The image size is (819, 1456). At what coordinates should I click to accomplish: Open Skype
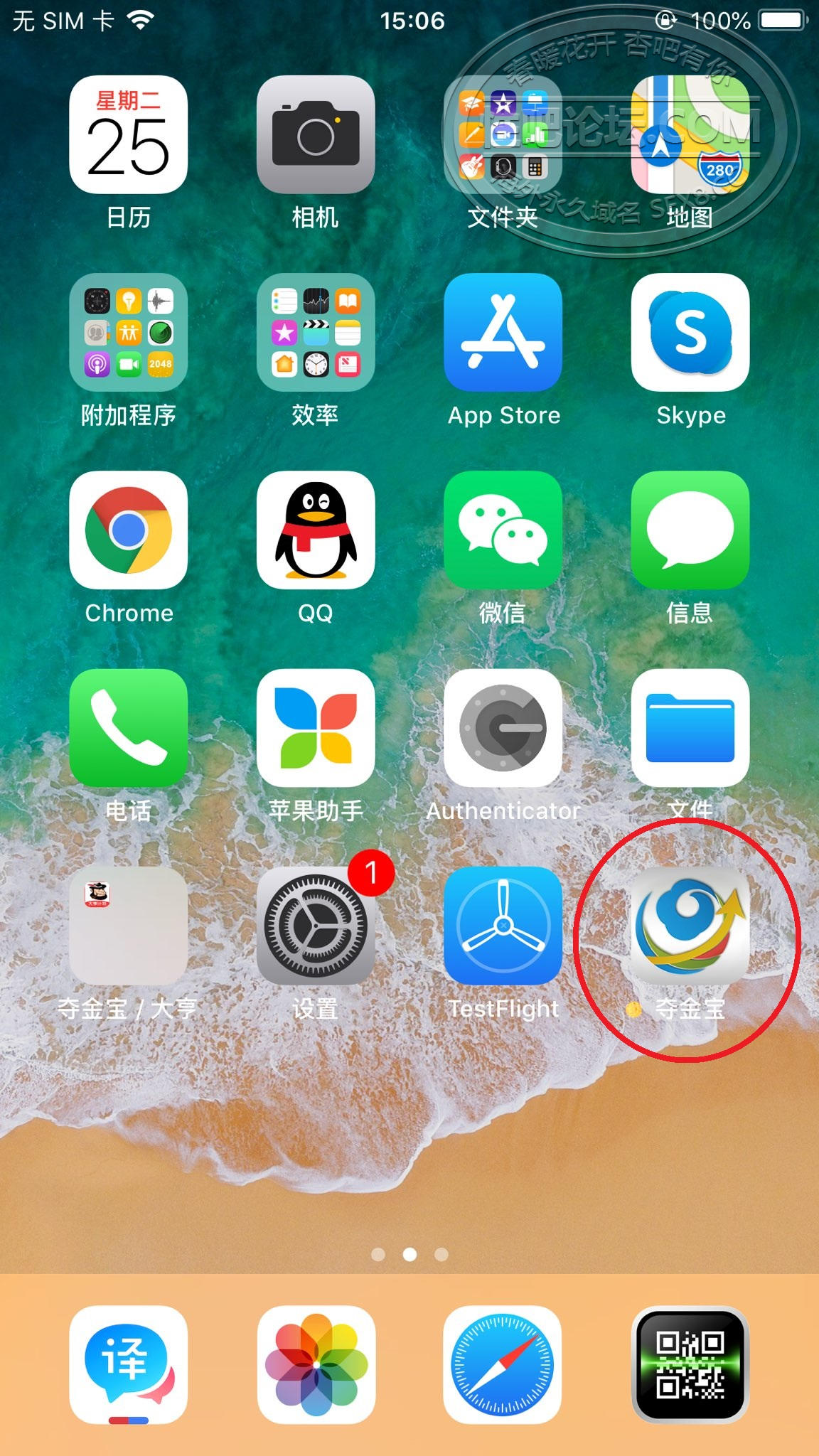690,332
